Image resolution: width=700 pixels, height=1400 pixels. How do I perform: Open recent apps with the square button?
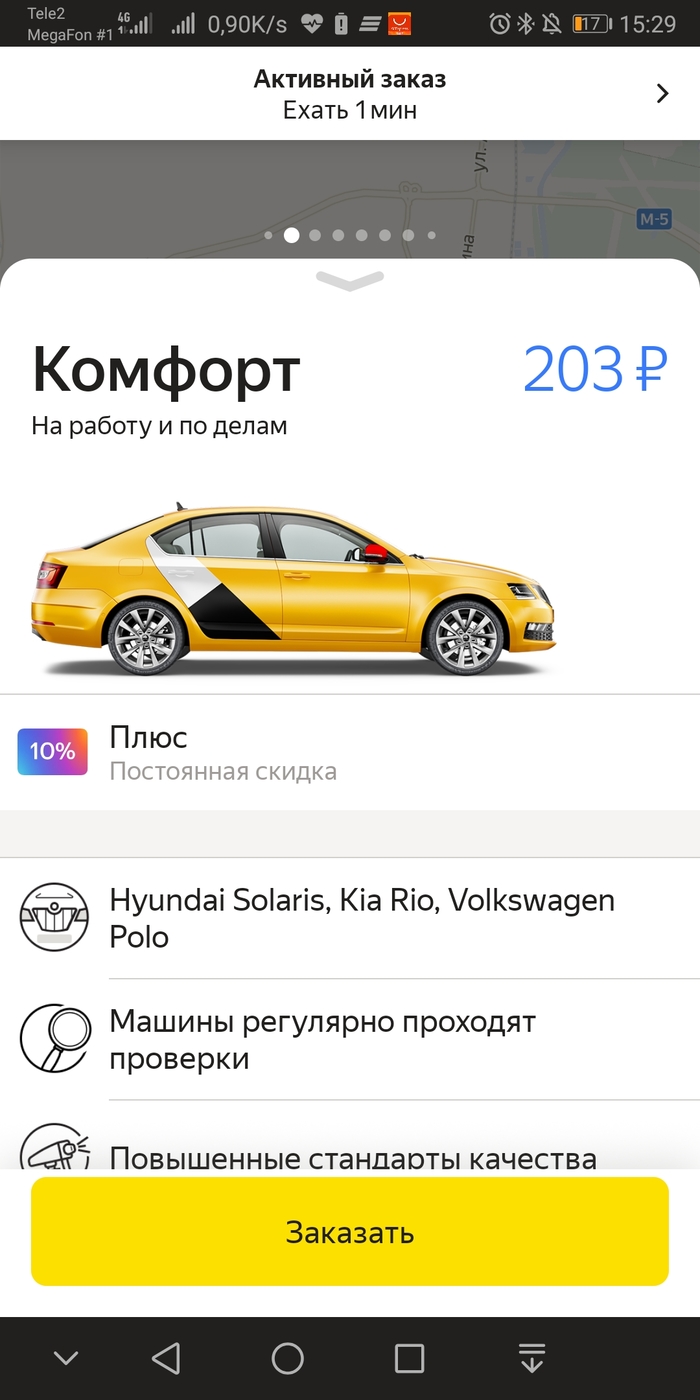click(x=409, y=1358)
